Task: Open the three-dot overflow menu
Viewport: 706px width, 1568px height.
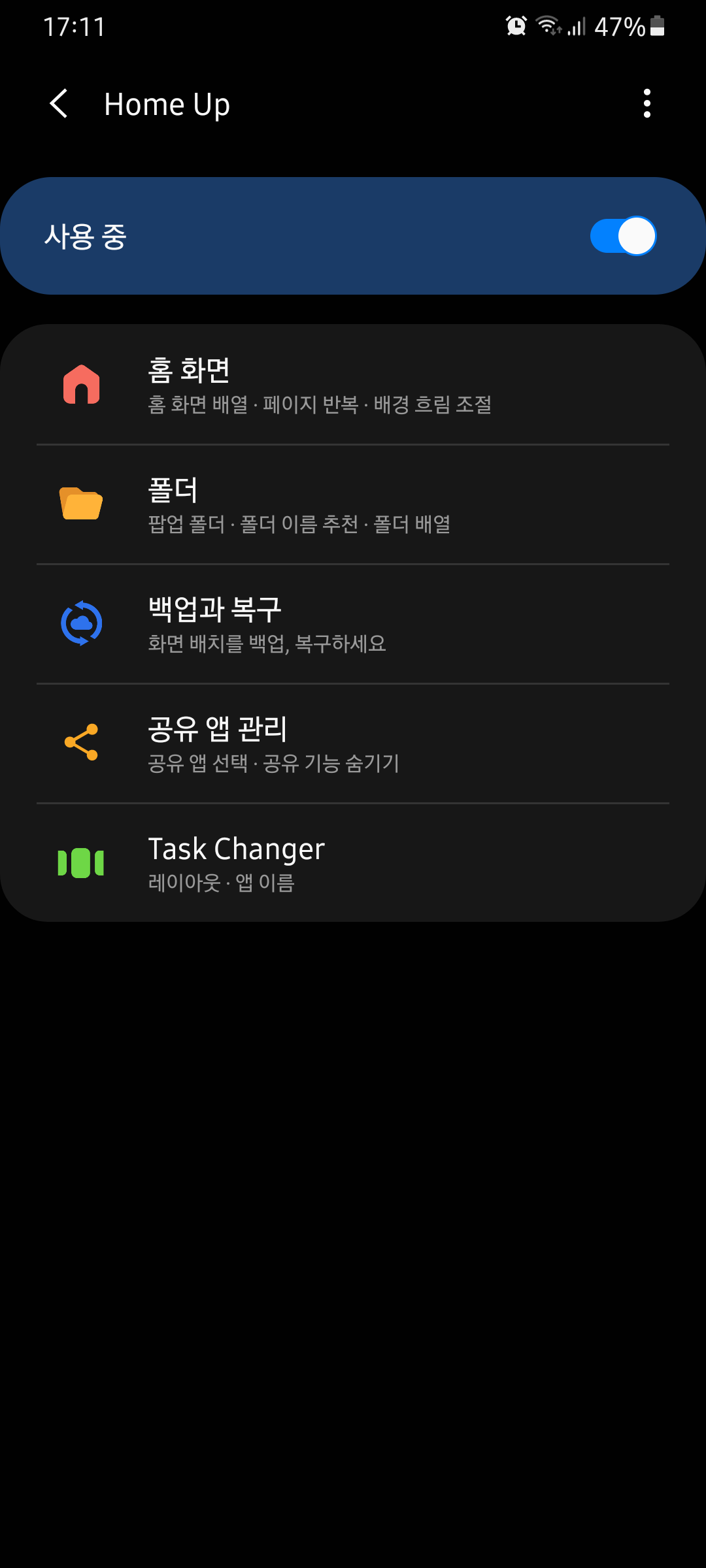Action: 647,104
